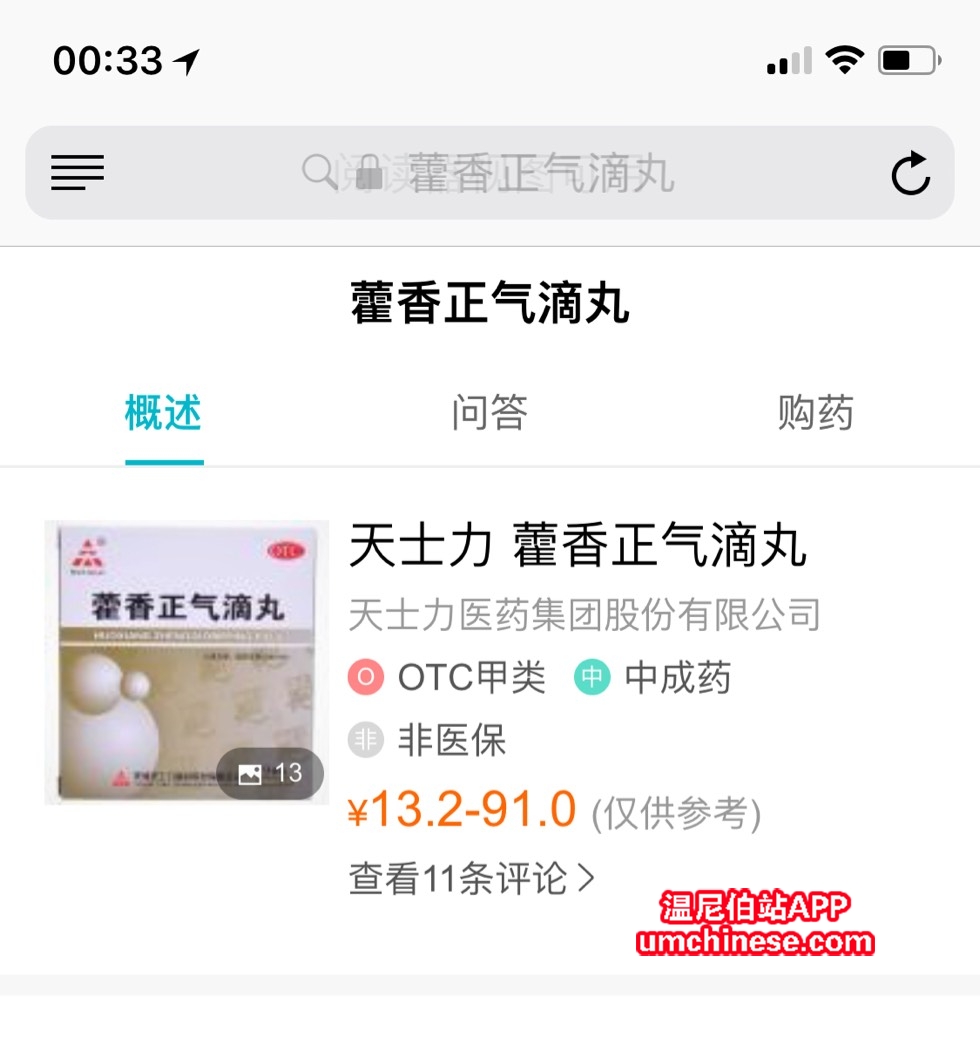View the 查看11条评论 reviews link
This screenshot has width=980, height=1038.
[471, 879]
